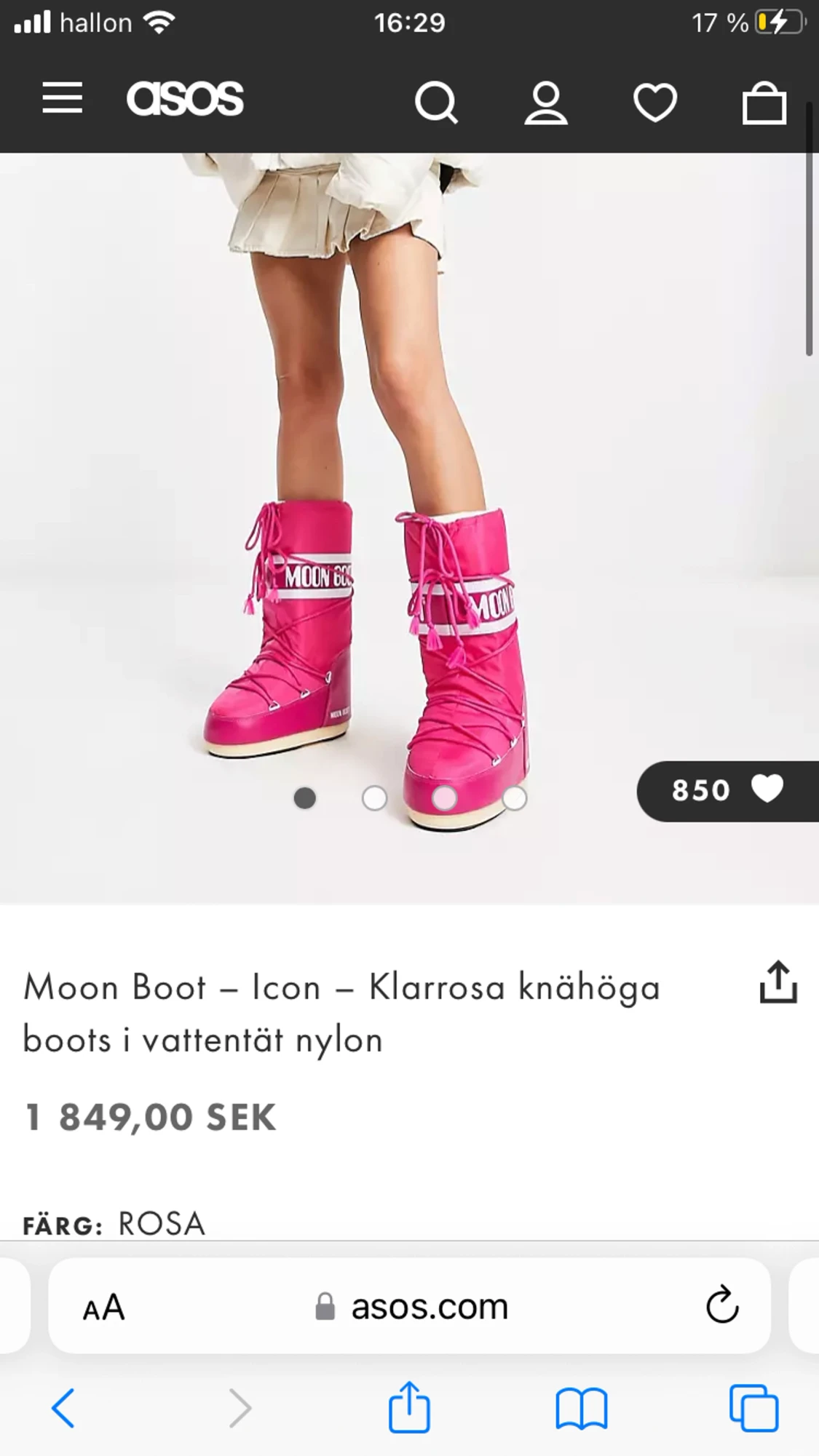
Task: Open the account profile icon
Action: 546,103
